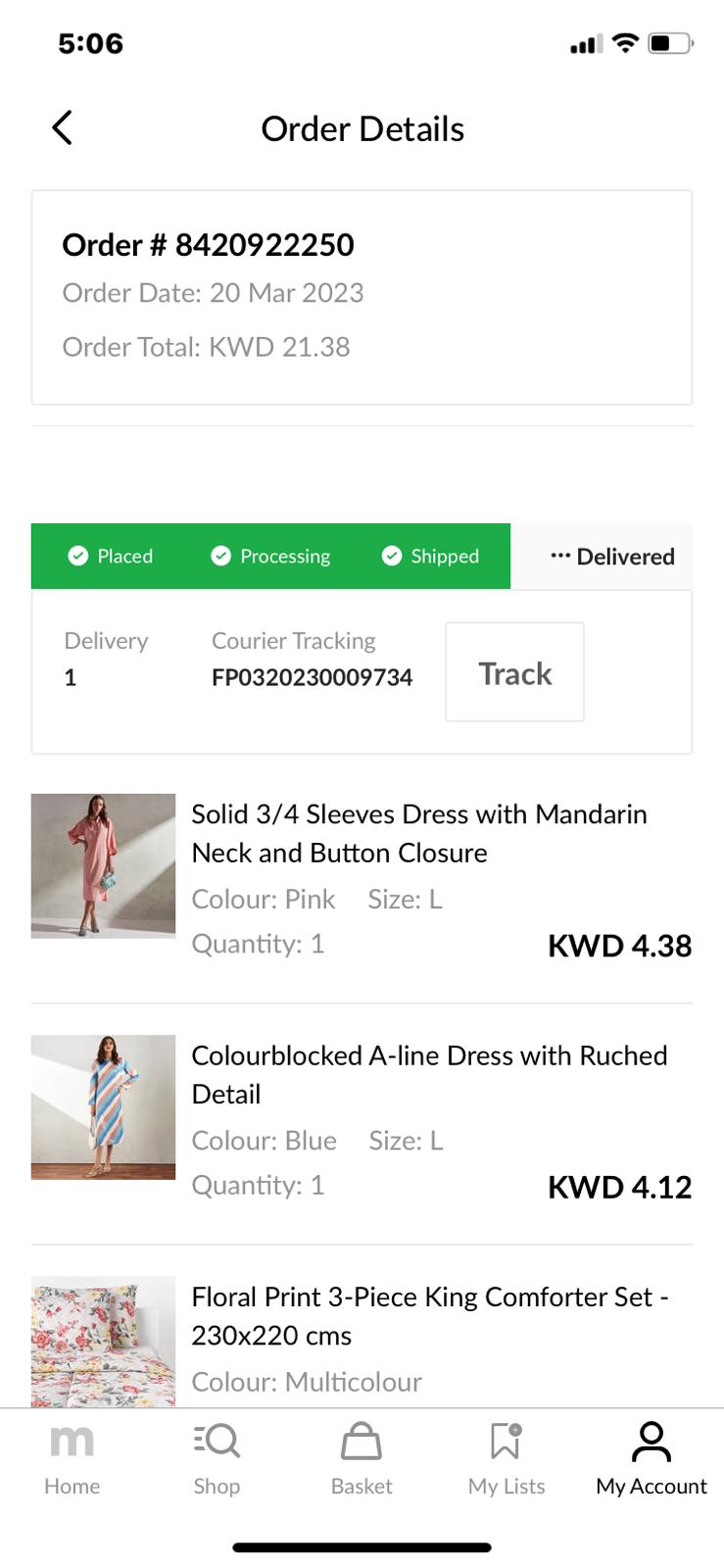Open the Floral Print Comforter Set item
Image resolution: width=724 pixels, height=1568 pixels.
(428, 1315)
